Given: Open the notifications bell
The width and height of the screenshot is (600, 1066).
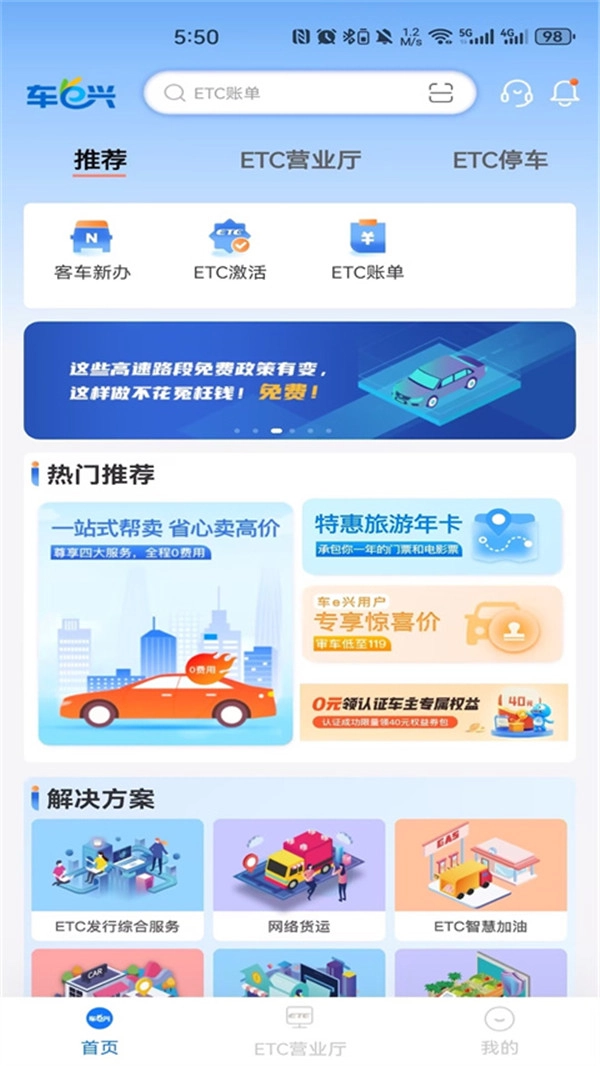Looking at the screenshot, I should pos(565,93).
